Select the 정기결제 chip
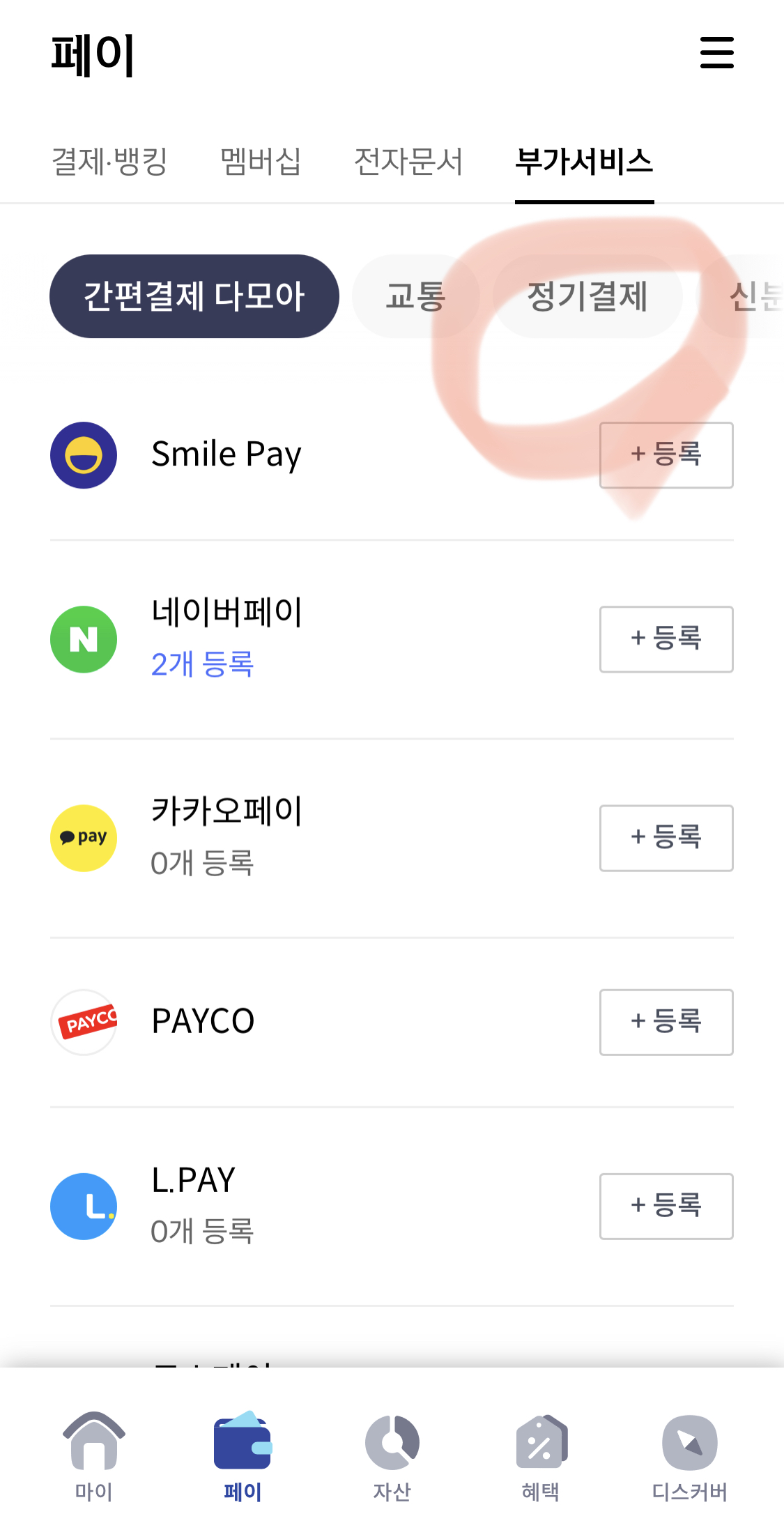The width and height of the screenshot is (784, 1530). 587,296
